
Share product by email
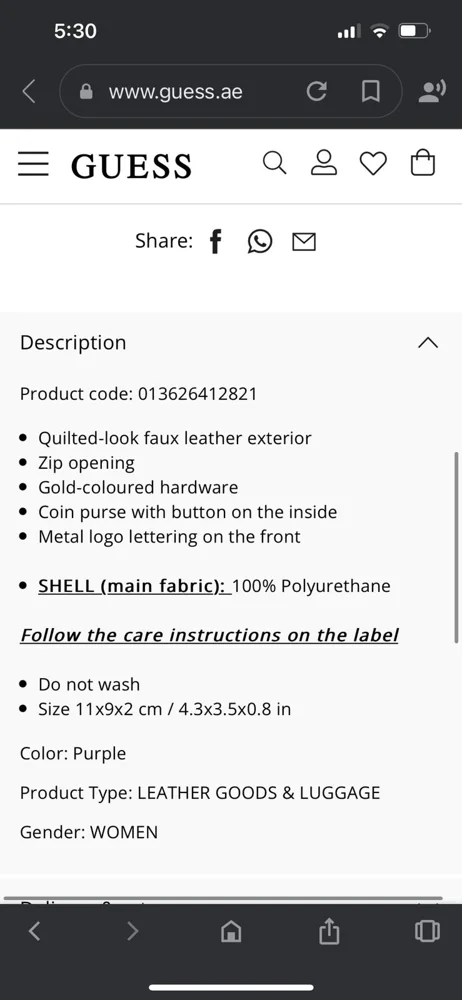[304, 242]
